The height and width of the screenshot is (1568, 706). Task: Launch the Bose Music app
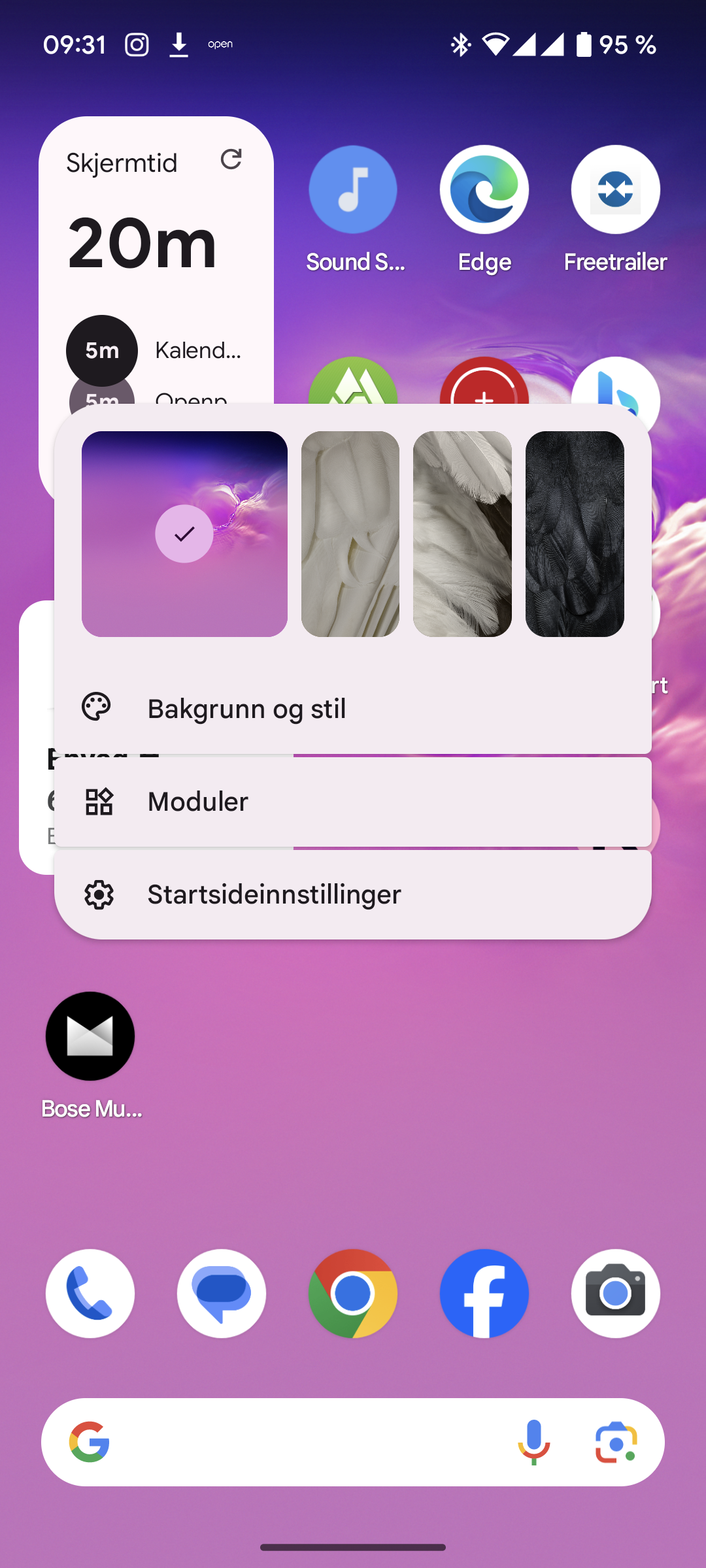90,1036
